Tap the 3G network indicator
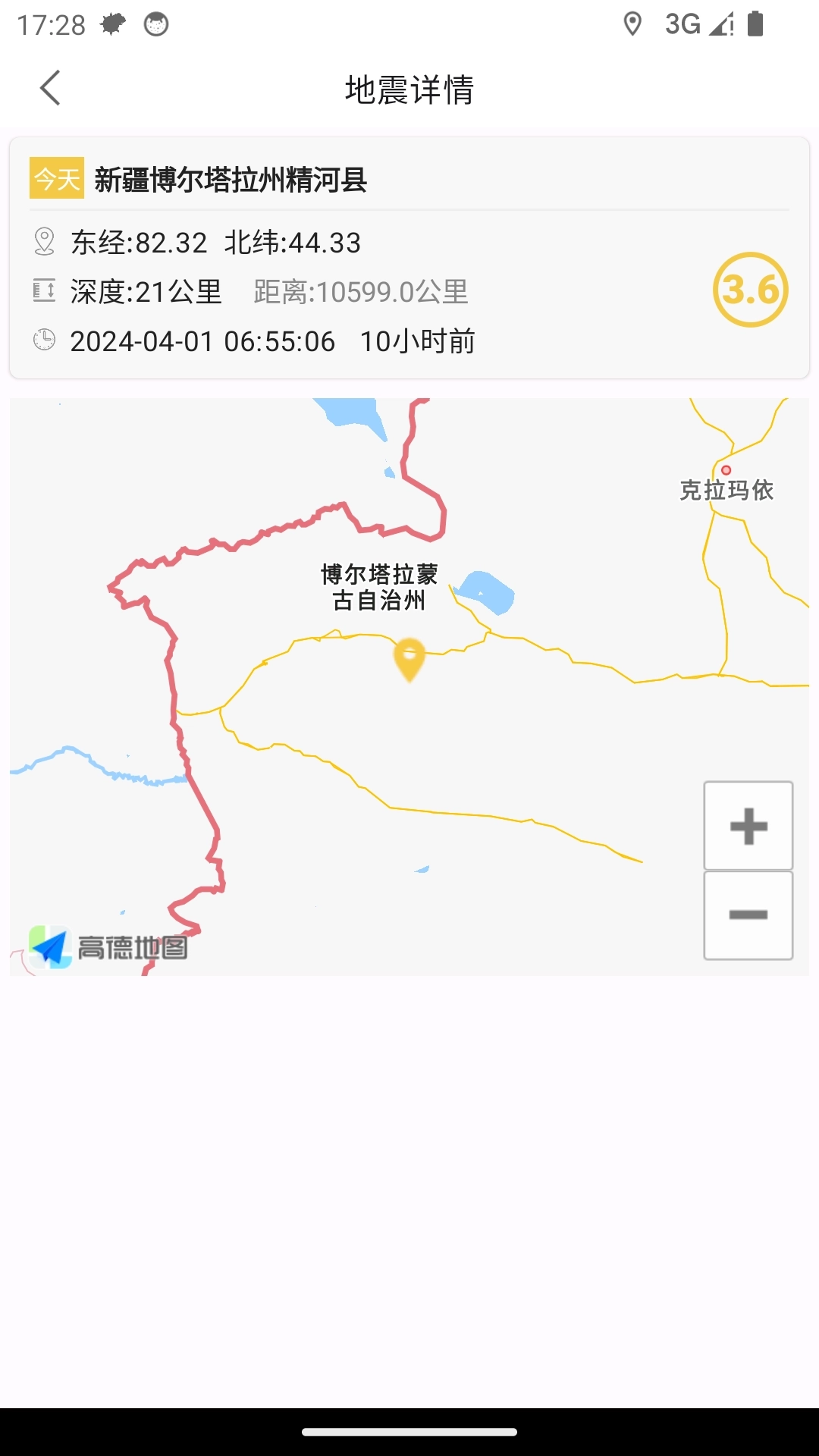The width and height of the screenshot is (819, 1456). [x=682, y=23]
